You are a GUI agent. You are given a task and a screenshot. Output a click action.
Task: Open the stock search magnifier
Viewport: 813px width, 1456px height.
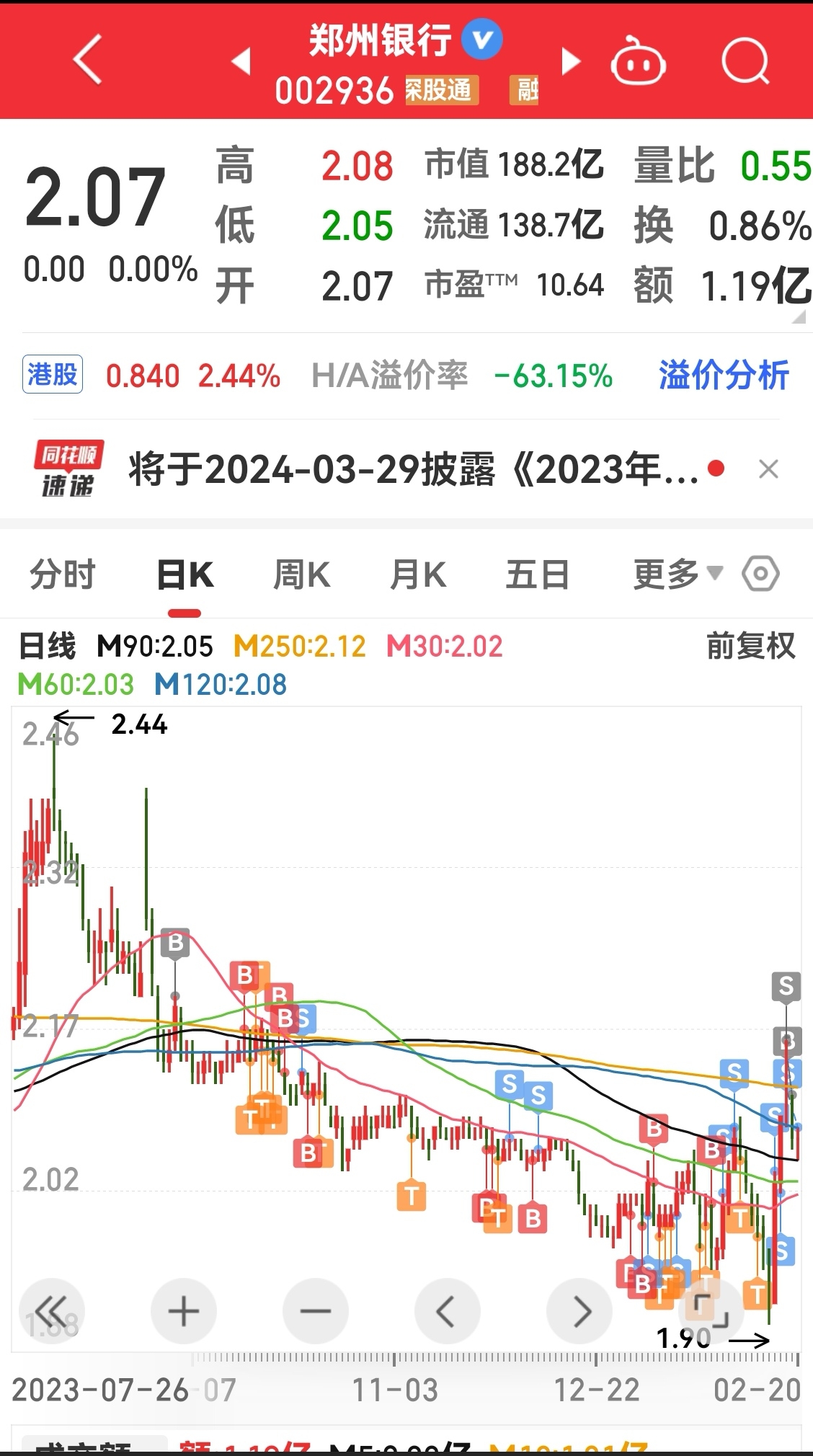point(747,62)
